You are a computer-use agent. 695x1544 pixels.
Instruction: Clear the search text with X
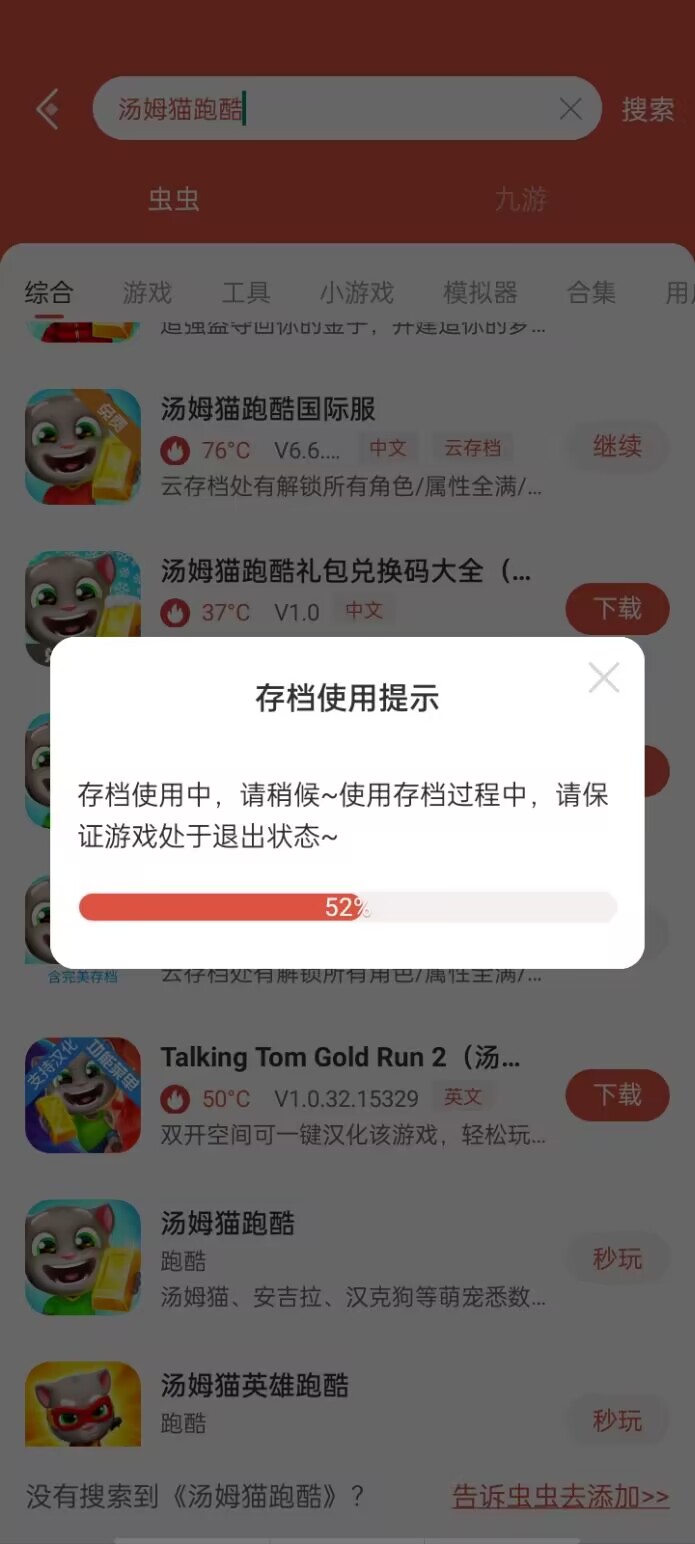click(x=570, y=109)
